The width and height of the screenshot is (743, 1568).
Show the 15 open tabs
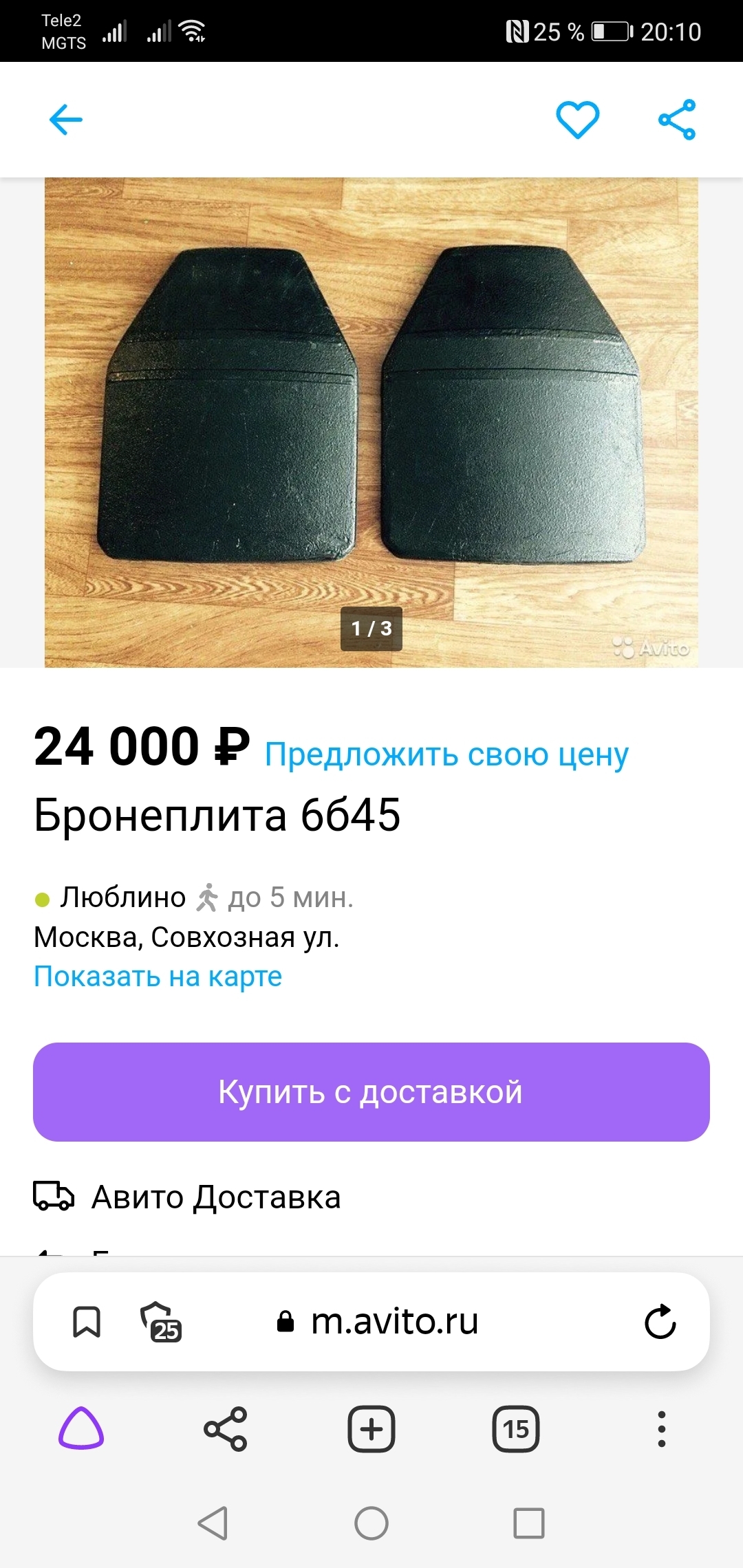[516, 1429]
